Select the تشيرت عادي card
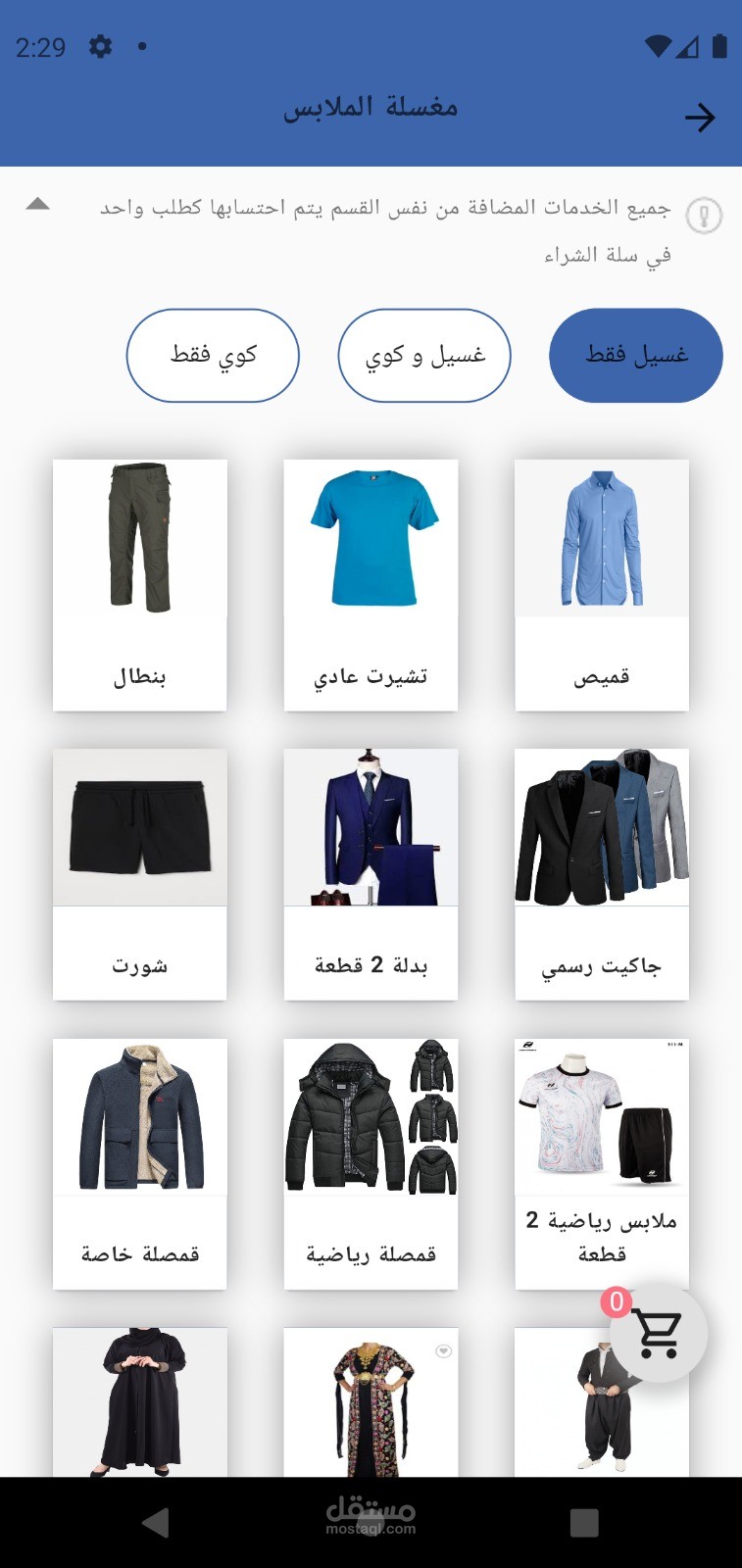The height and width of the screenshot is (1568, 742). pos(371,585)
